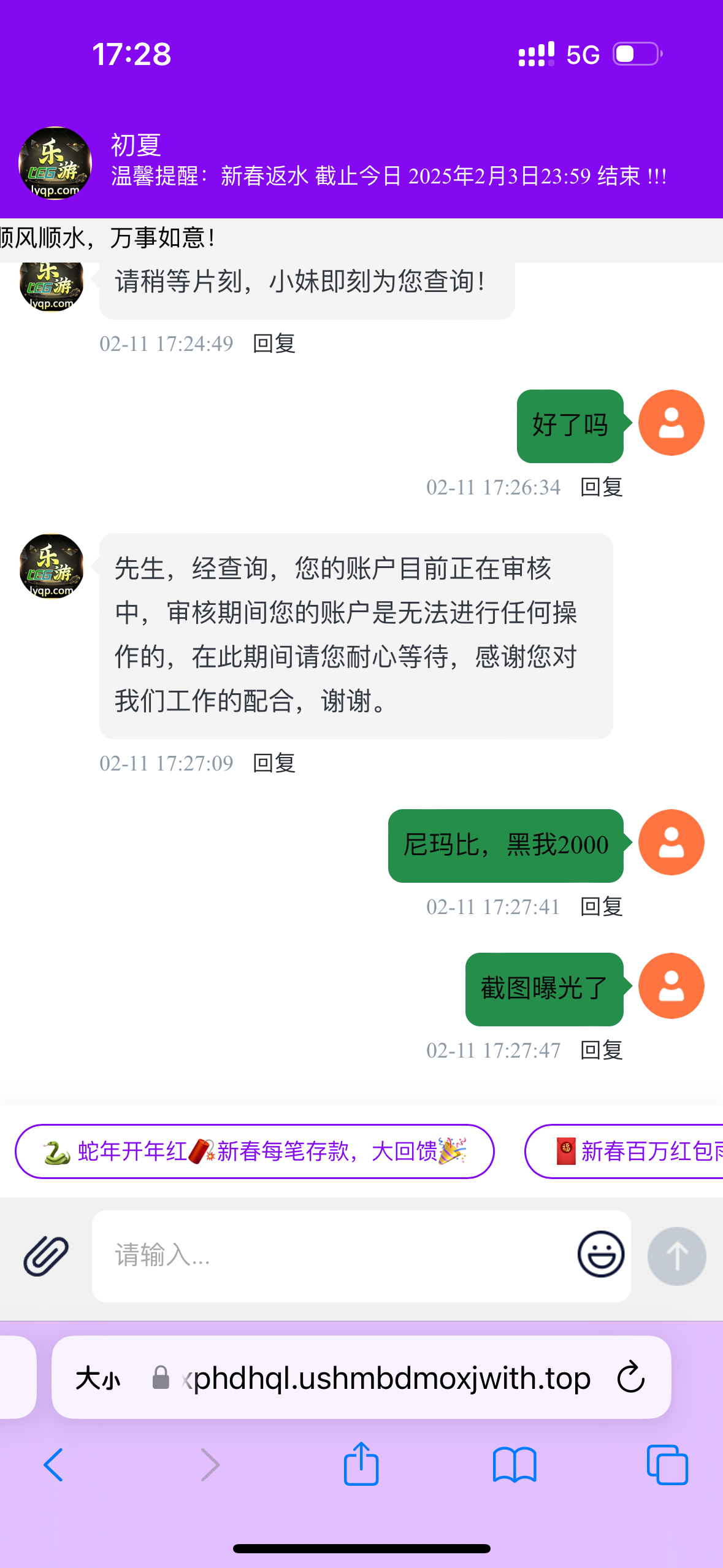Tap 回复 under the 17:27:09 audit message
Screen dimensions: 723x1568
(x=274, y=764)
